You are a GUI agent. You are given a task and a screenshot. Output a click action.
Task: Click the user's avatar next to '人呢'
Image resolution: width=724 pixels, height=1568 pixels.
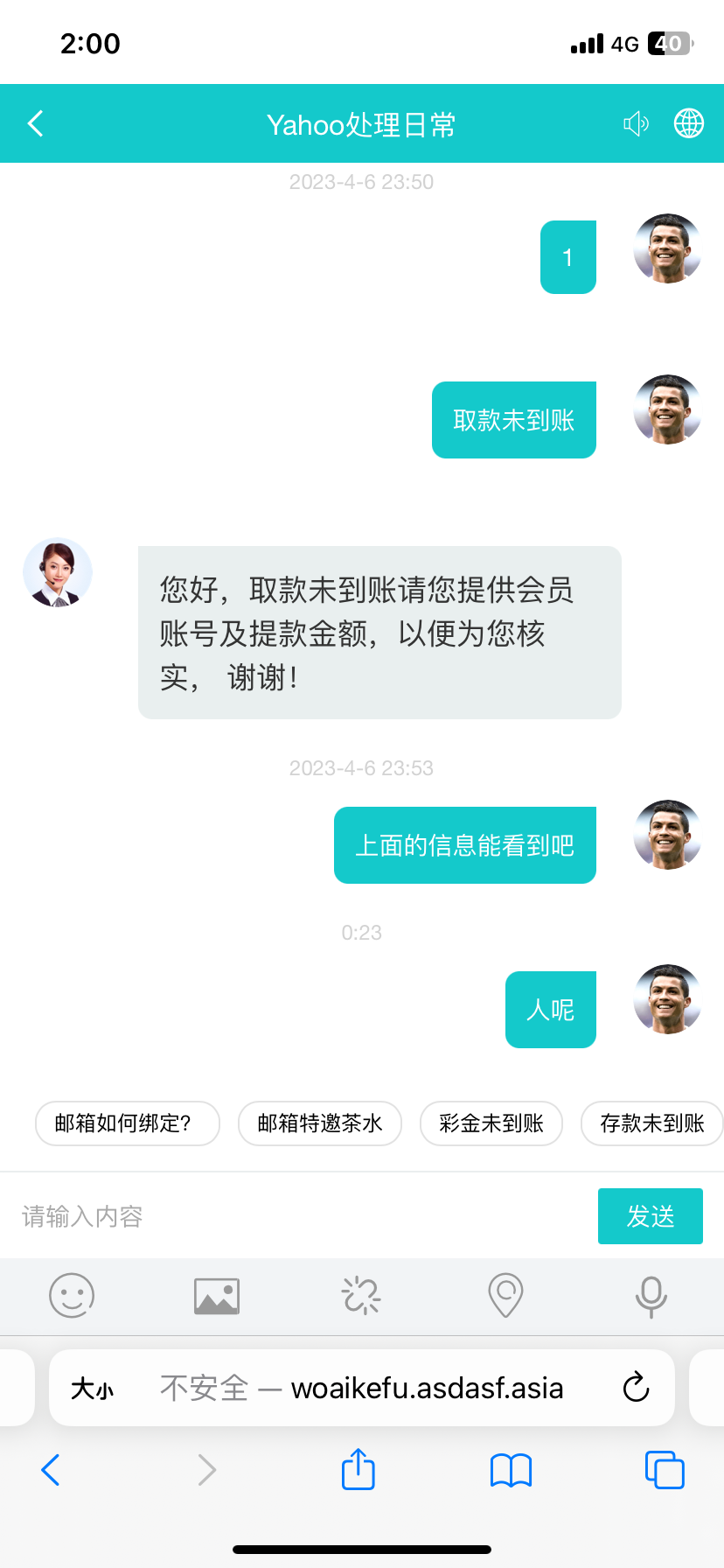(x=666, y=997)
